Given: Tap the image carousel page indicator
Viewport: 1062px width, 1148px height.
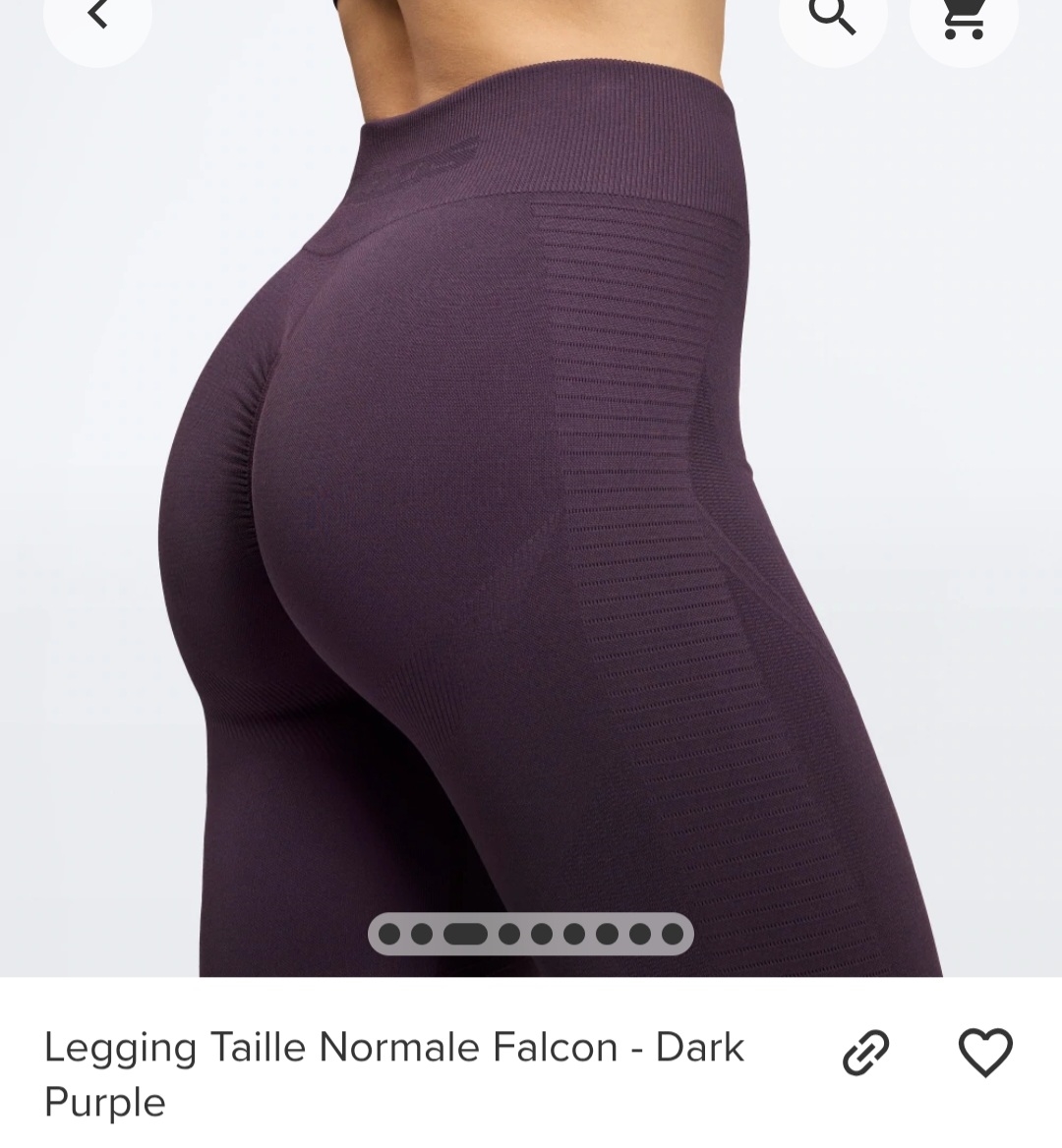Looking at the screenshot, I should point(531,934).
